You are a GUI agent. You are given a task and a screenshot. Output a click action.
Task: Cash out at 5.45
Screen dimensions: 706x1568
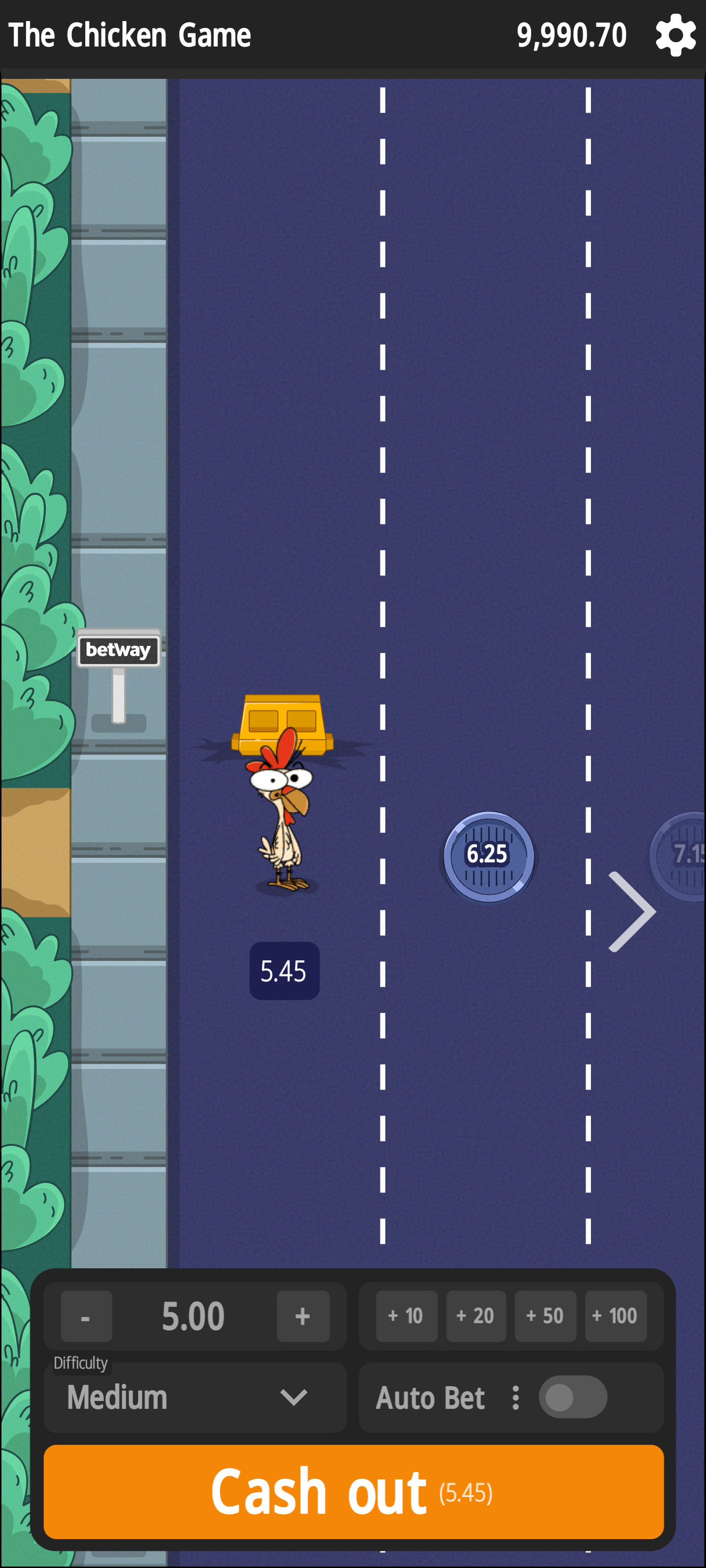[353, 1491]
